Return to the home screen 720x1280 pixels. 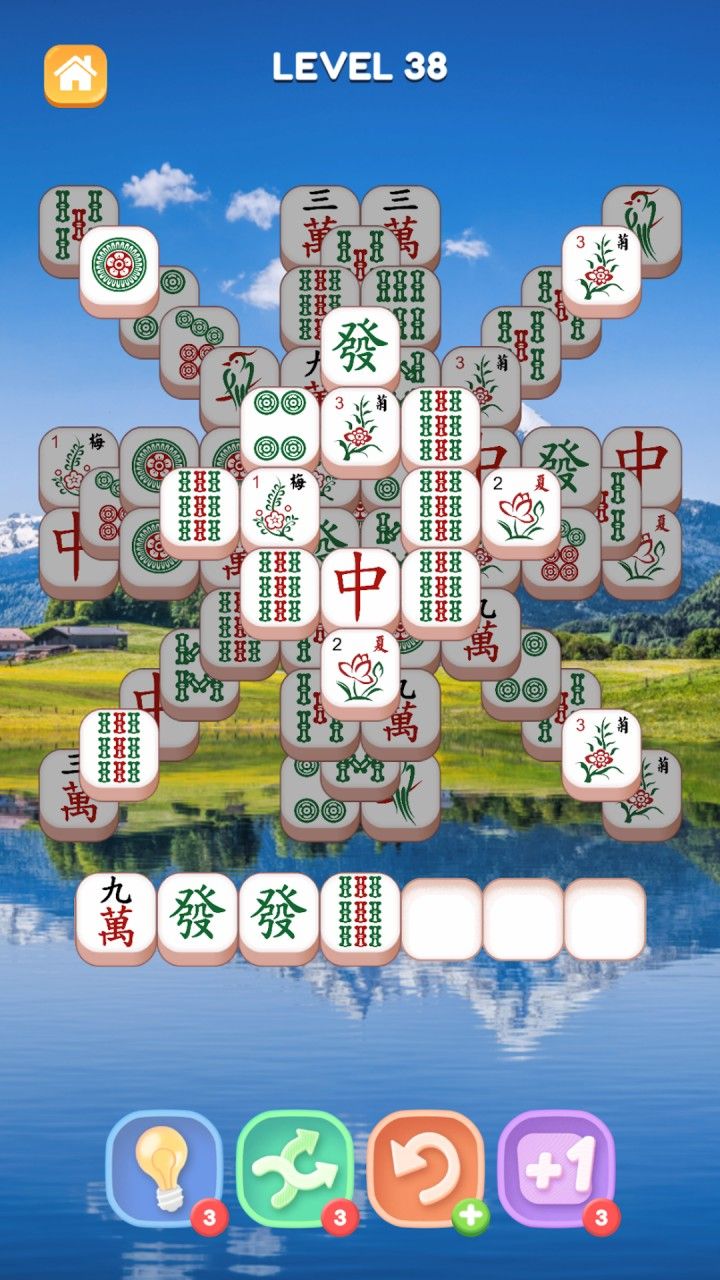[x=75, y=74]
